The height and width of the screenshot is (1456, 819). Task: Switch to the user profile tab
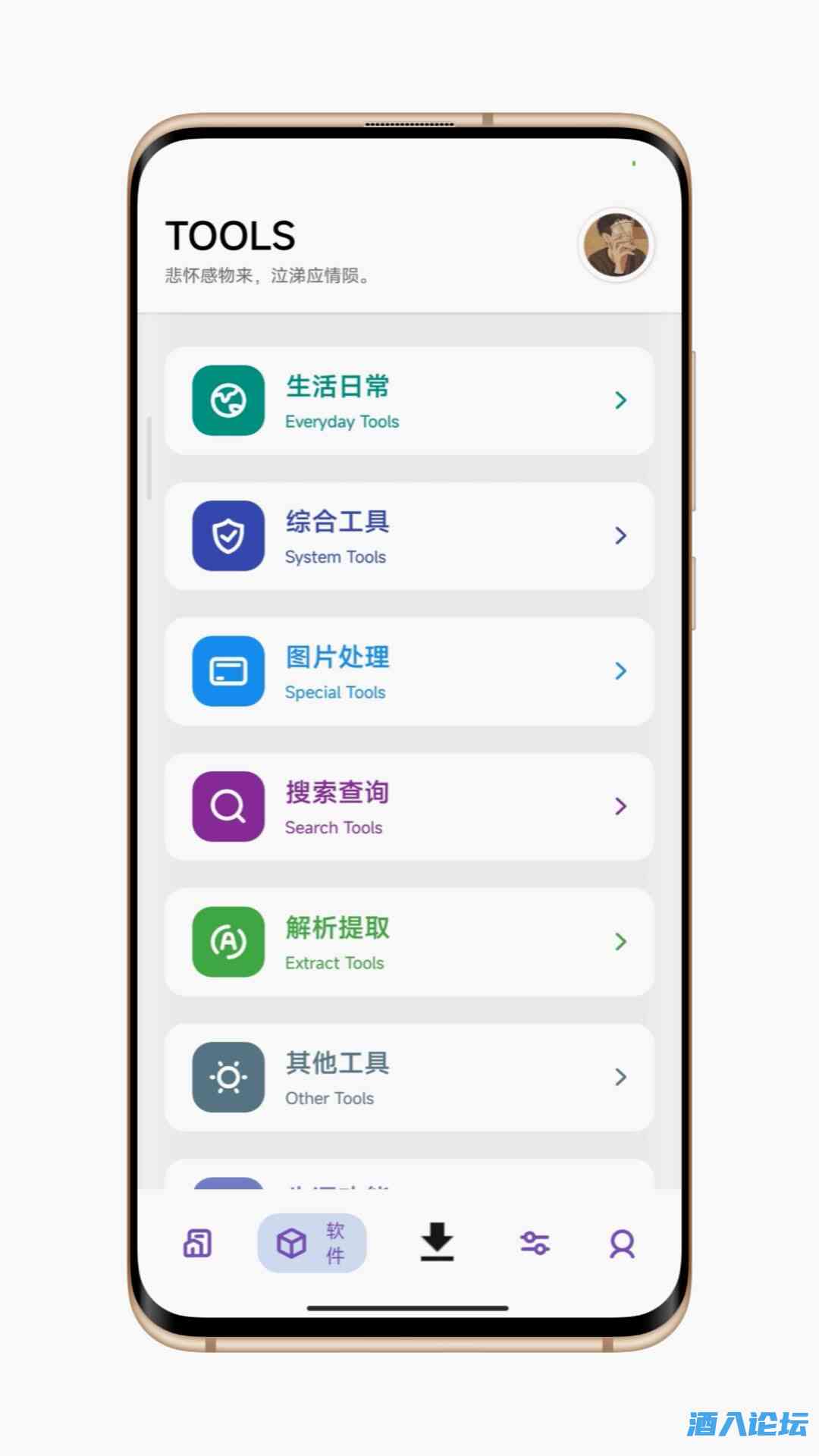point(622,1244)
